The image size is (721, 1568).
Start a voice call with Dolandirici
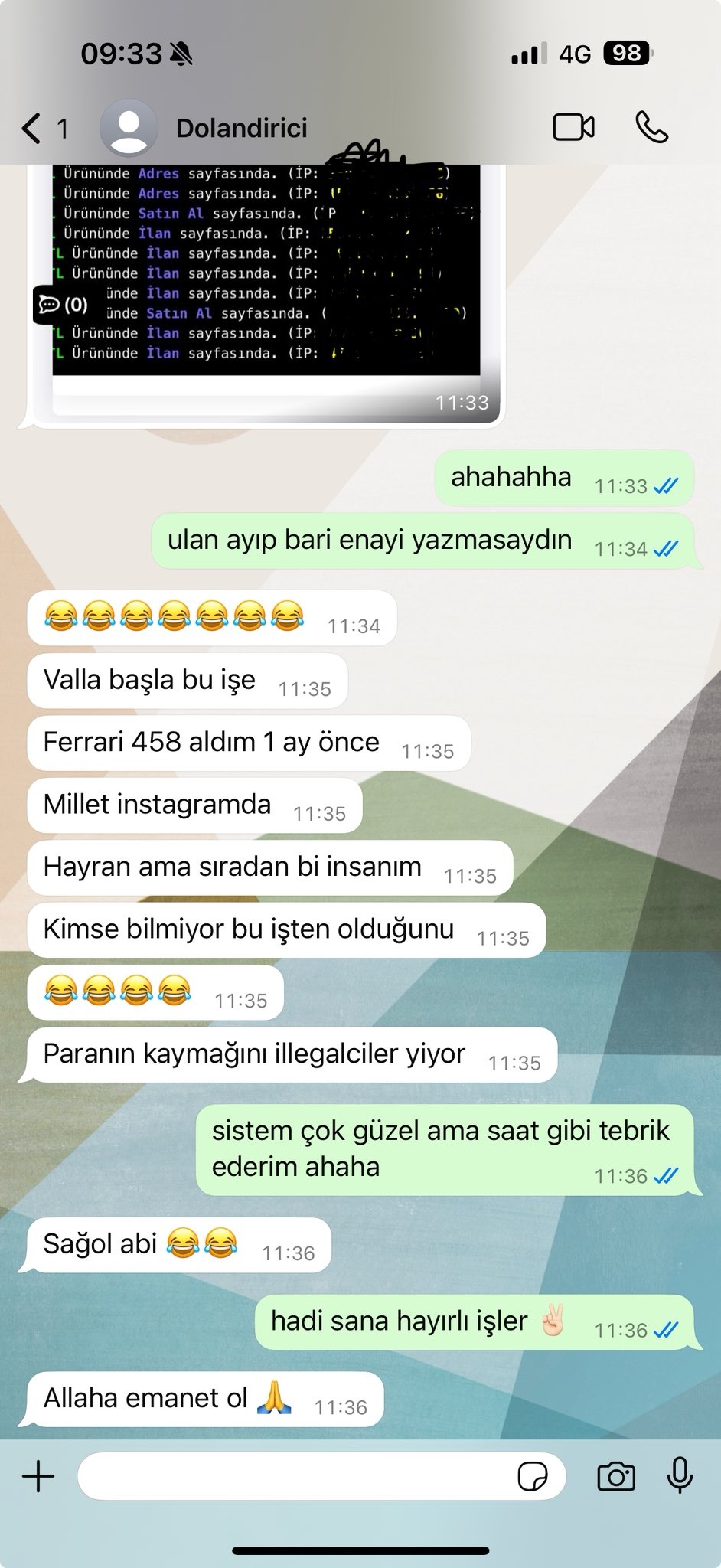652,128
